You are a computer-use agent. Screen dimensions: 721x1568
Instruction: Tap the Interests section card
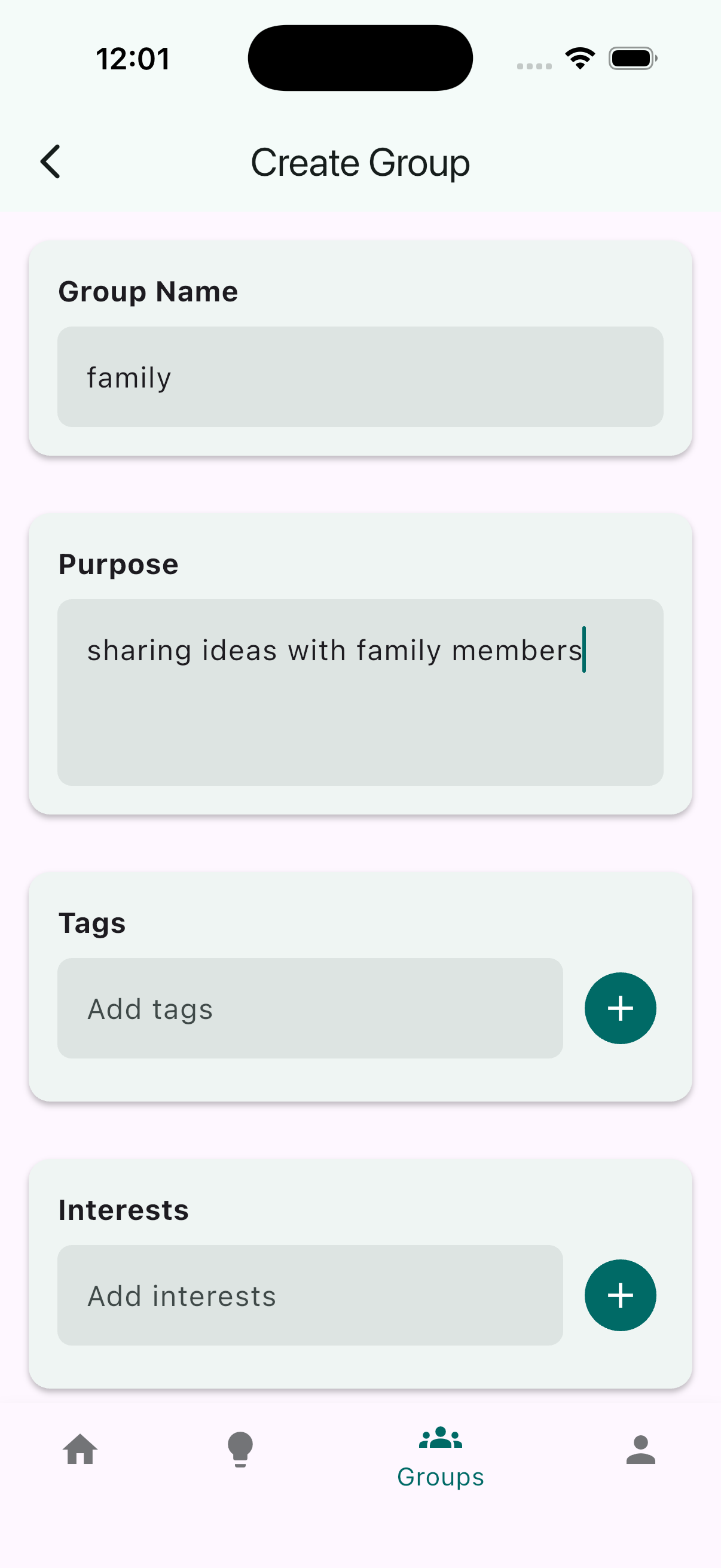pos(360,1272)
